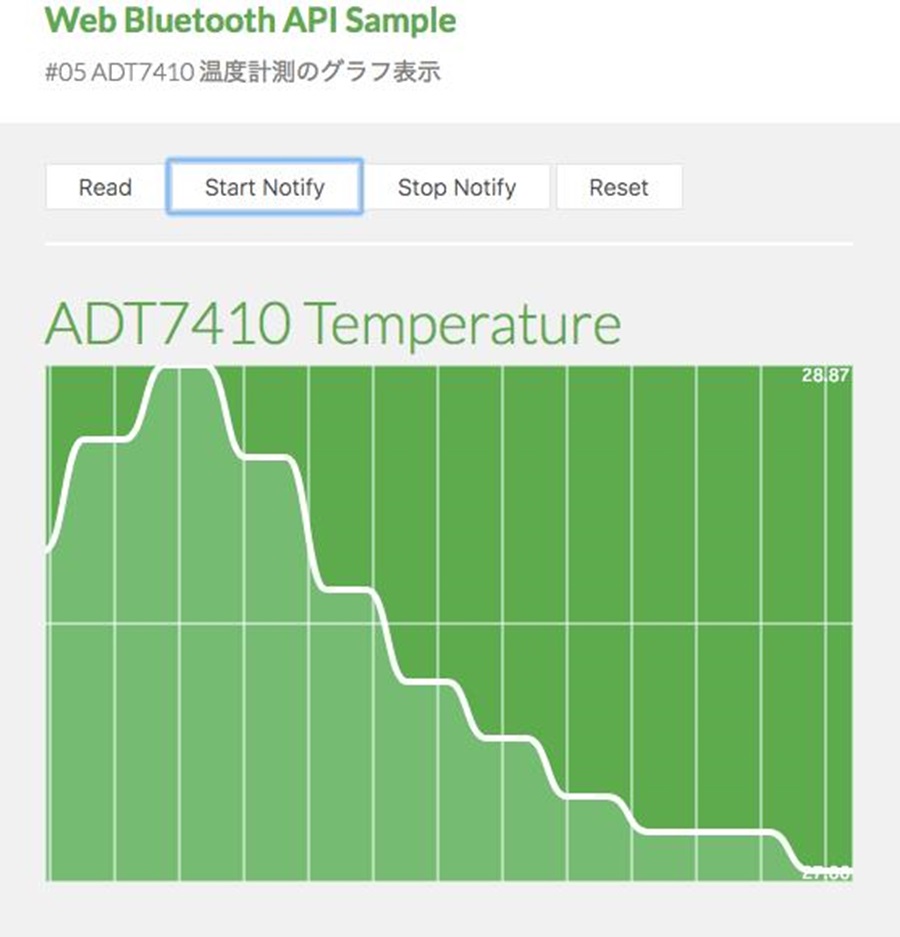Stop notifications using Stop Notify
The height and width of the screenshot is (937, 900).
[457, 187]
